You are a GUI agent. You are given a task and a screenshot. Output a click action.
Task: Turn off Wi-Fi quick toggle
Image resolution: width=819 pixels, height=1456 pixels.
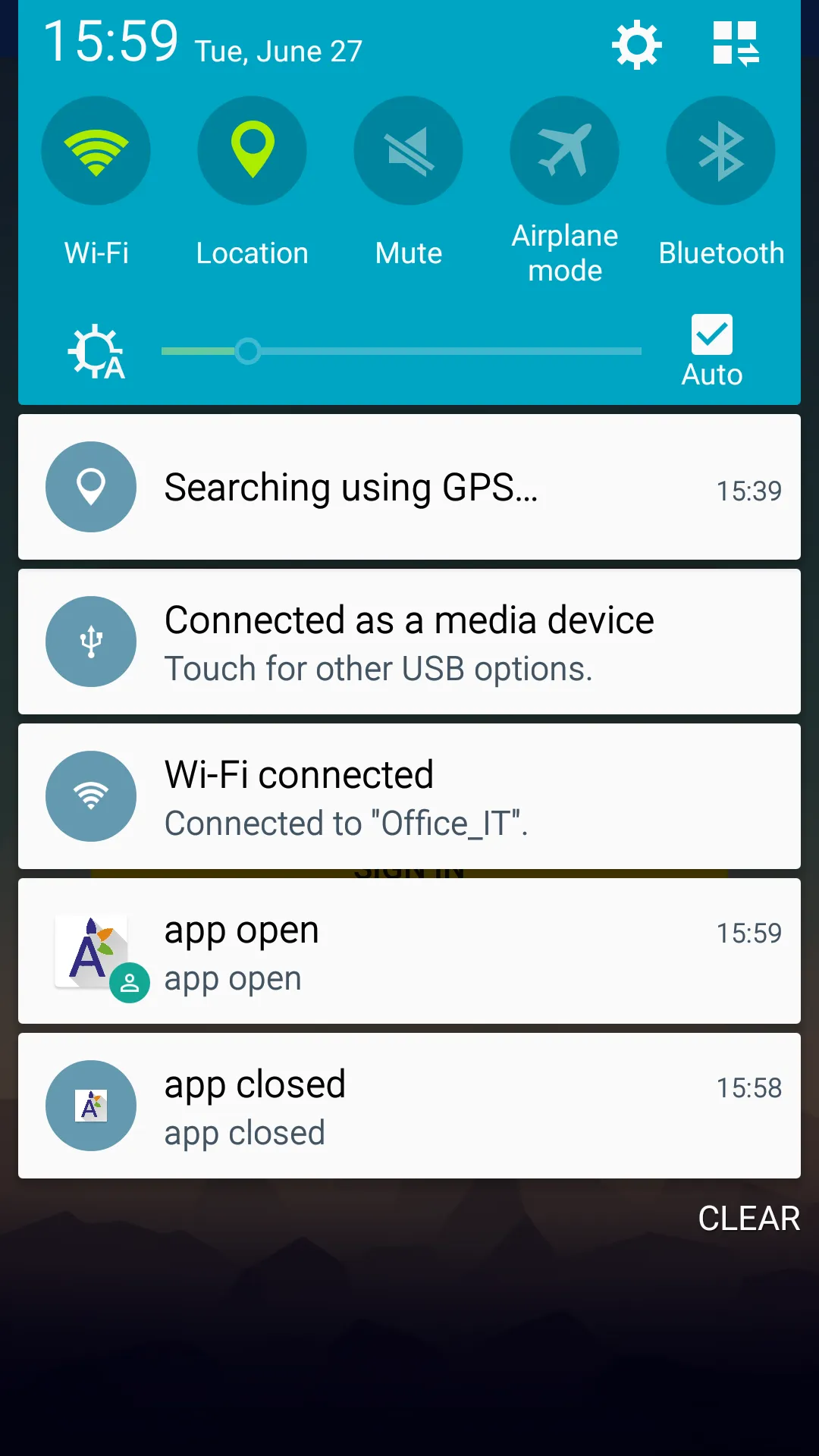coord(96,151)
